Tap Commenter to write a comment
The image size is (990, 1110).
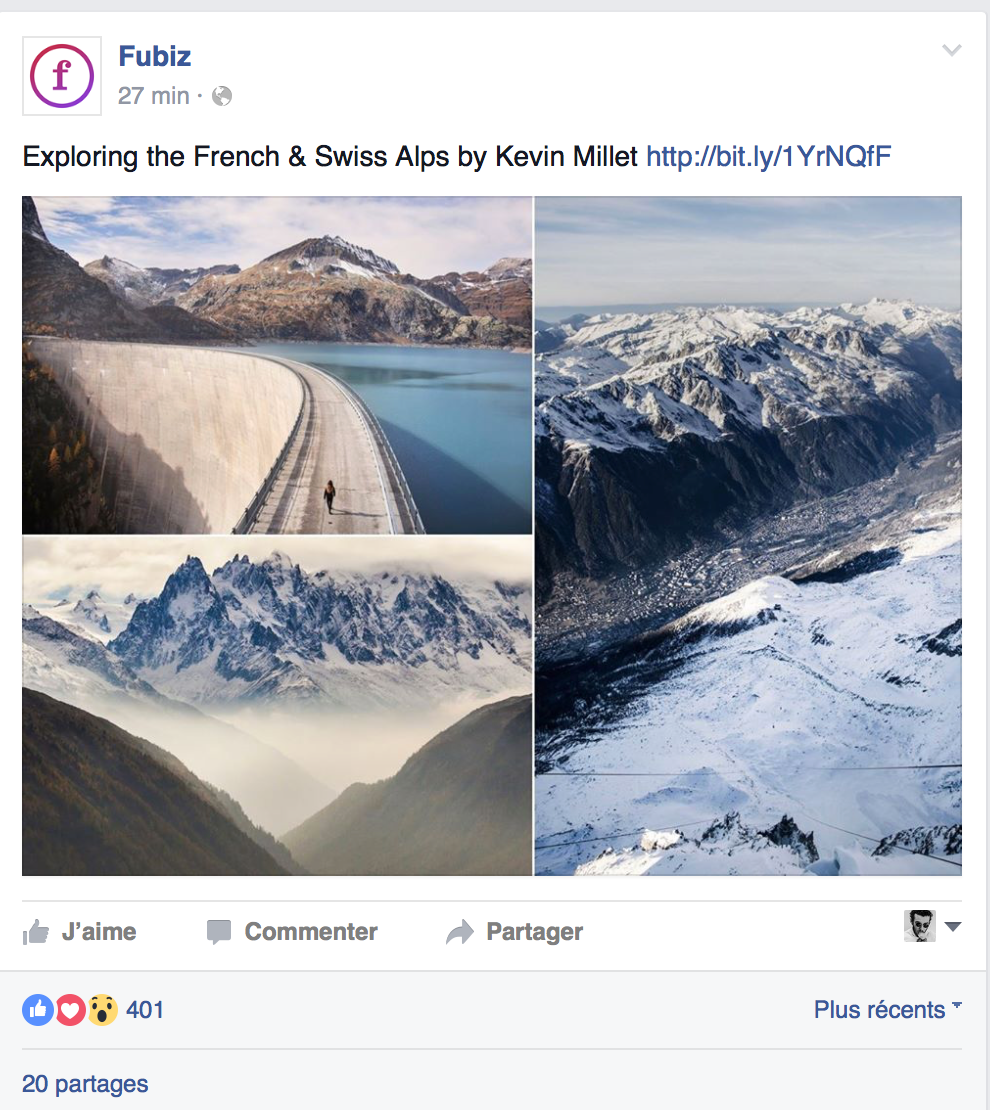[292, 932]
